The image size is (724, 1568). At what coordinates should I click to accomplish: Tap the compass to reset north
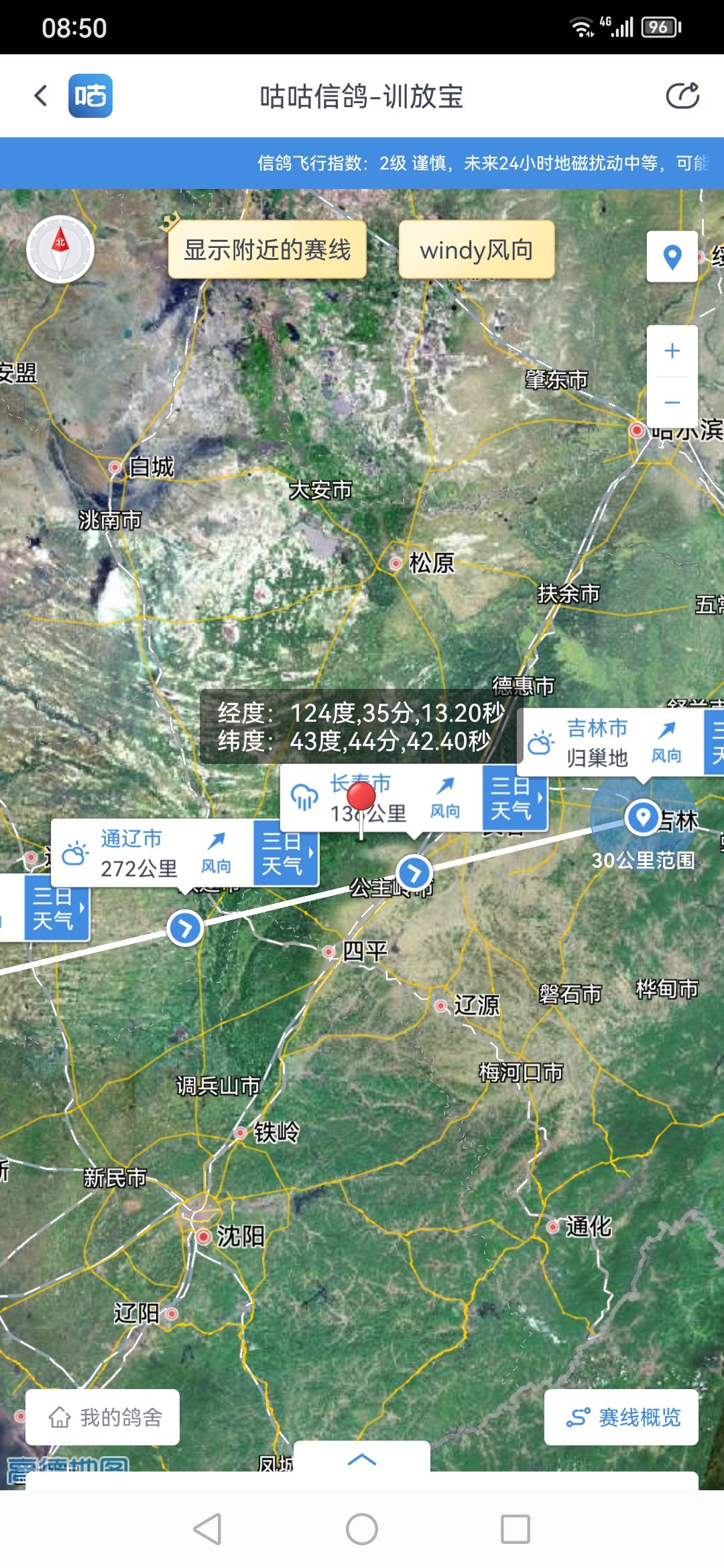pyautogui.click(x=60, y=249)
